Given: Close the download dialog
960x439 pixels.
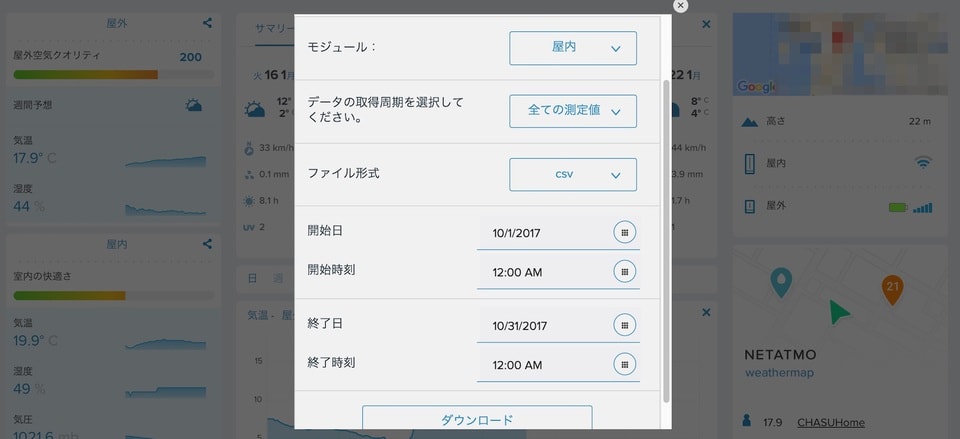Looking at the screenshot, I should (x=680, y=5).
